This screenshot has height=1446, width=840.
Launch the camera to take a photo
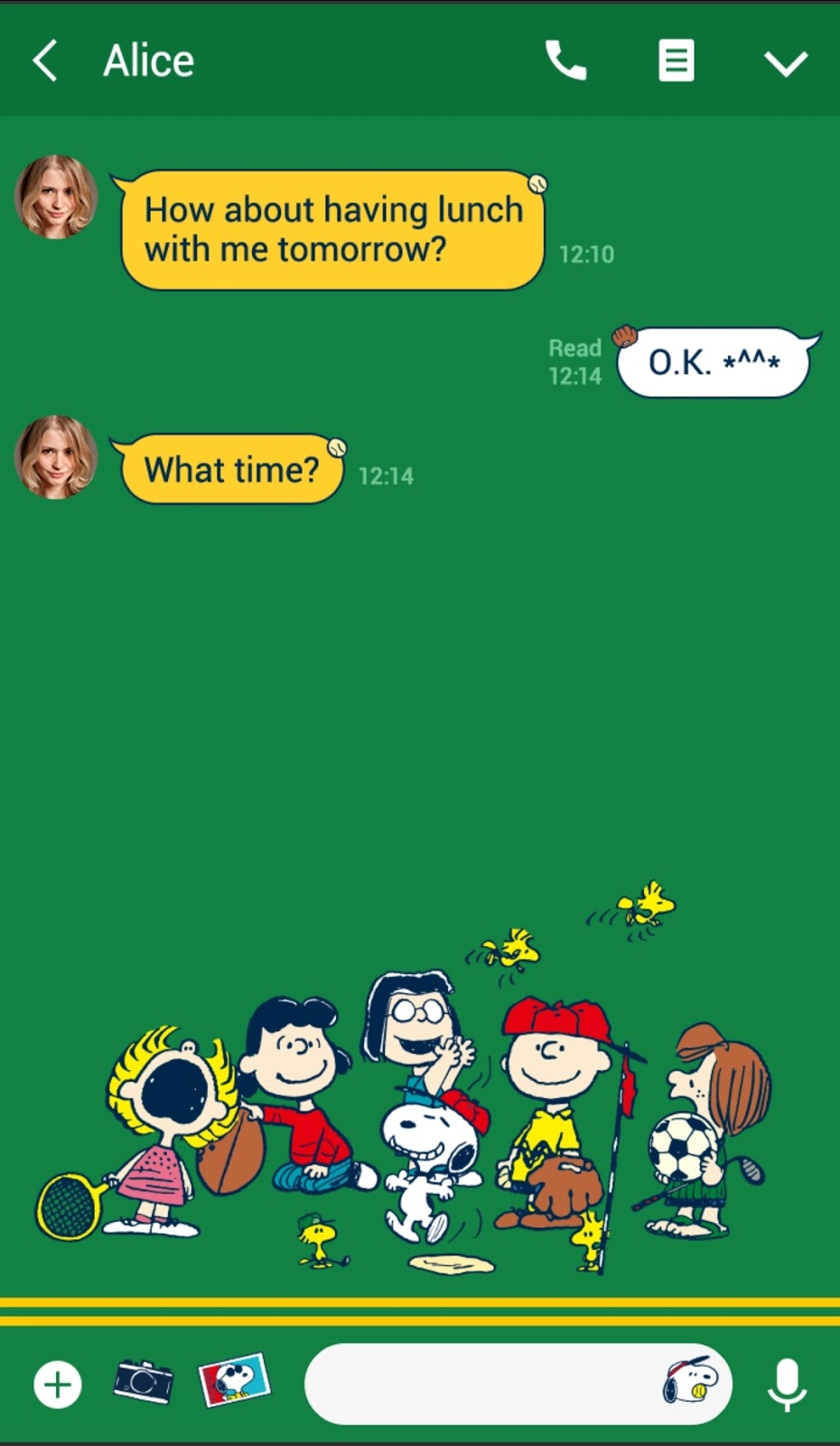point(144,1381)
